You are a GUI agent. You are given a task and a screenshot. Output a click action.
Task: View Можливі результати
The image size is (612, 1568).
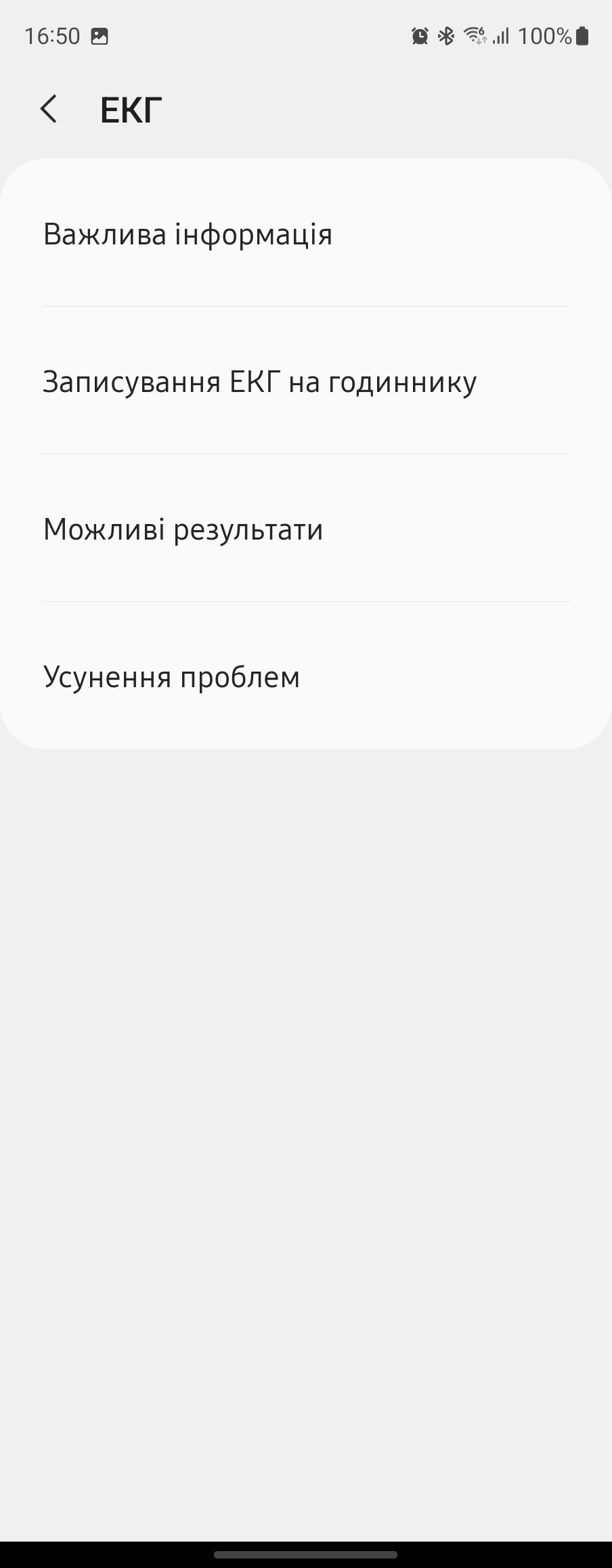tap(183, 529)
